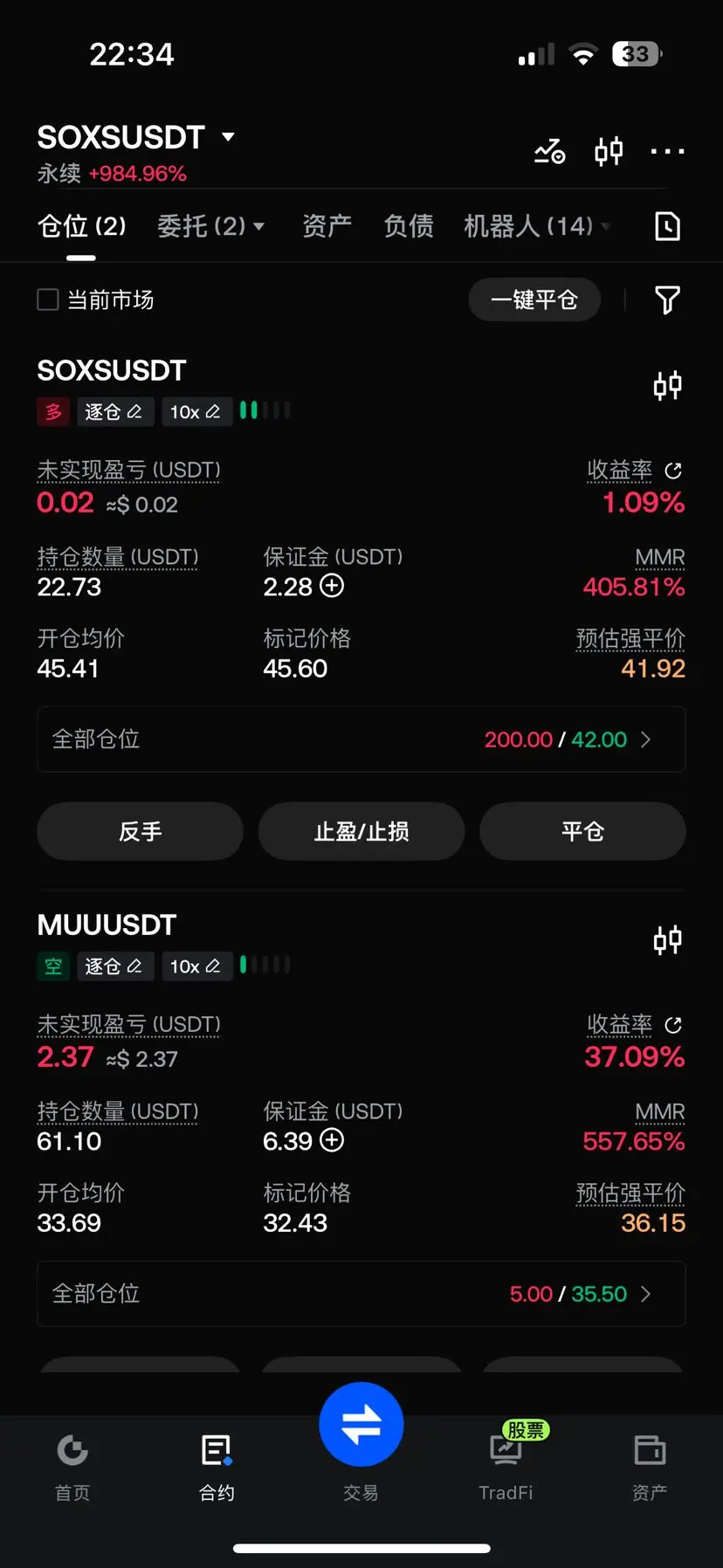Tap 反手 to reverse SOXSUSDT position
The height and width of the screenshot is (1568, 723).
(140, 831)
